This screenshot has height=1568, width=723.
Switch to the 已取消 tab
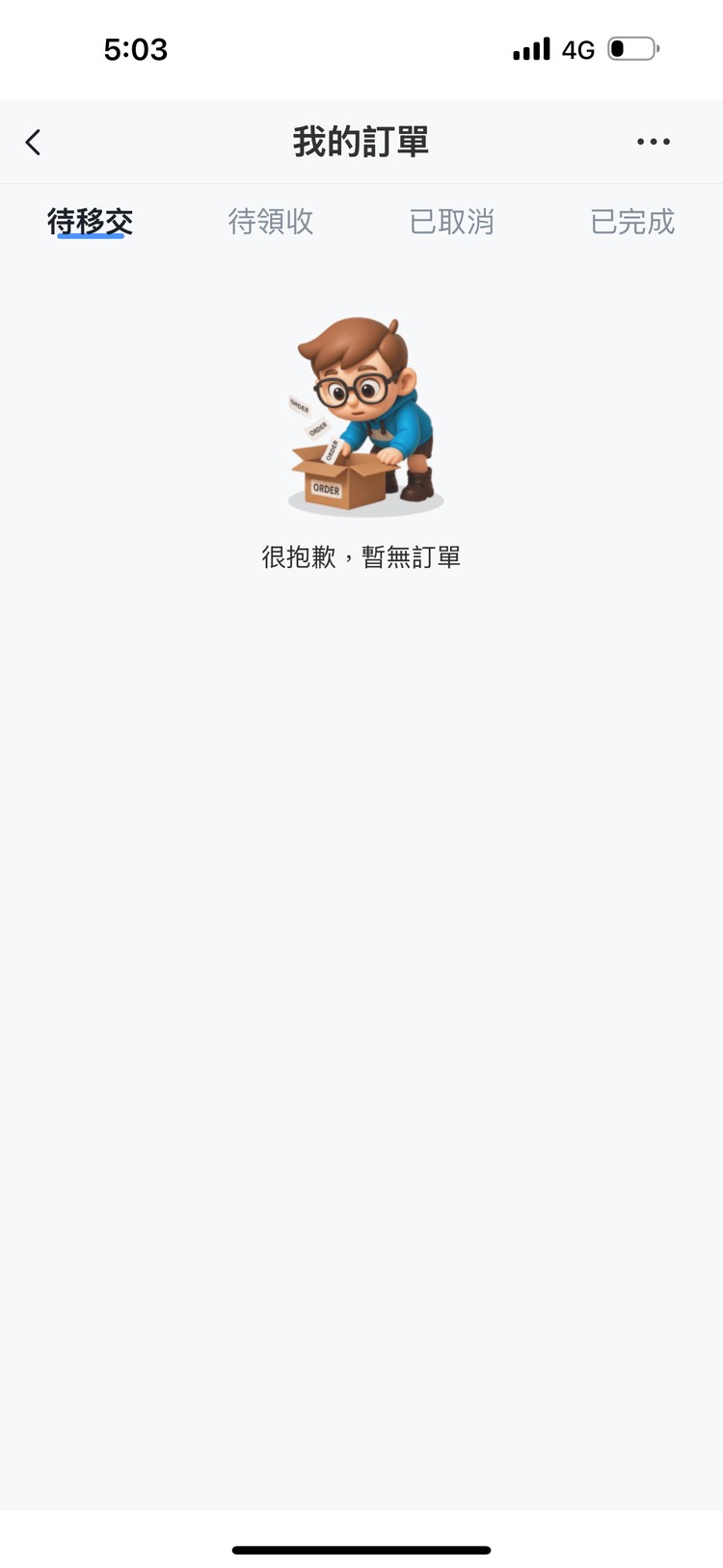coord(451,222)
